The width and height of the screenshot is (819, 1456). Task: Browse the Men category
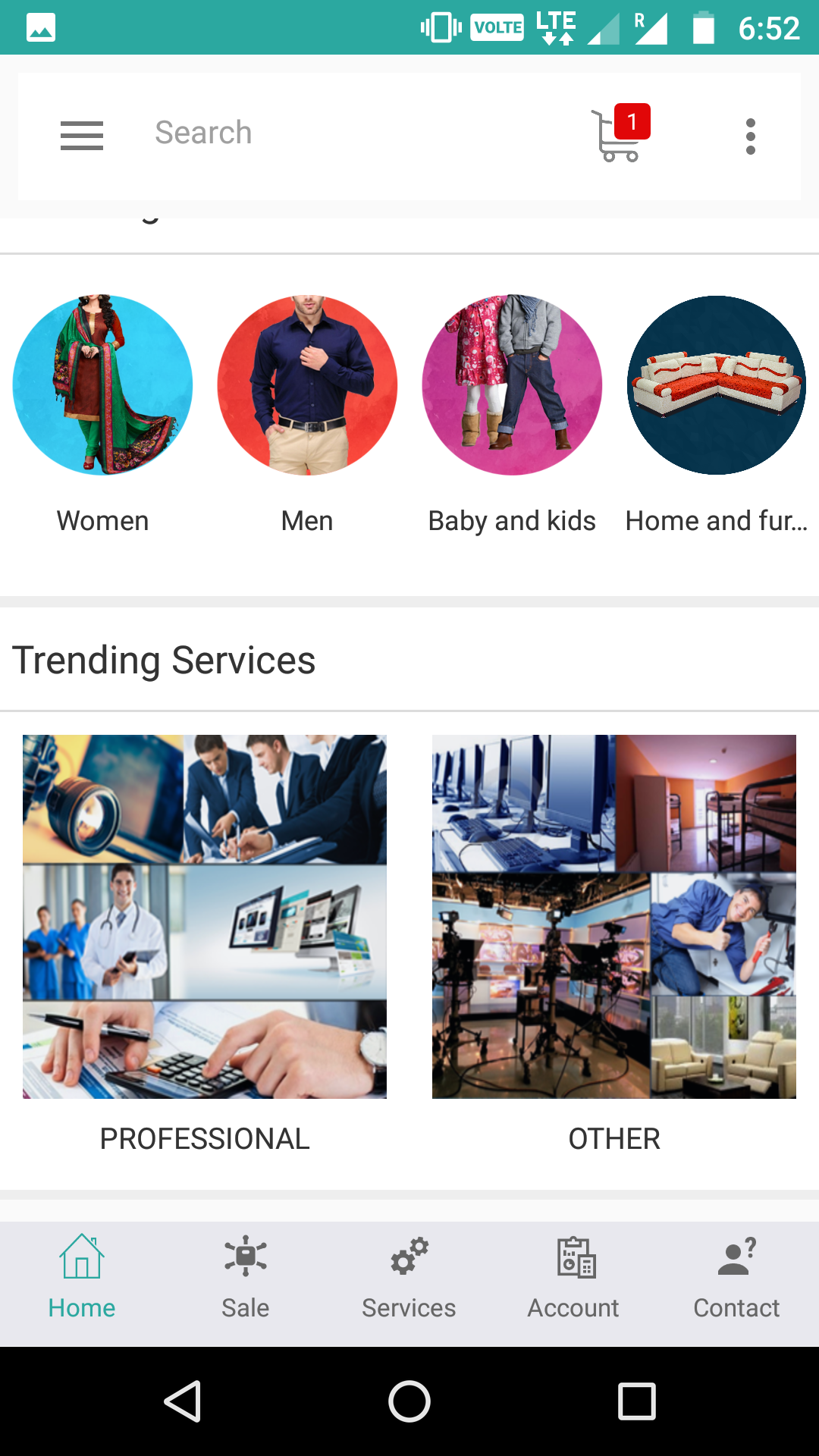point(307,385)
